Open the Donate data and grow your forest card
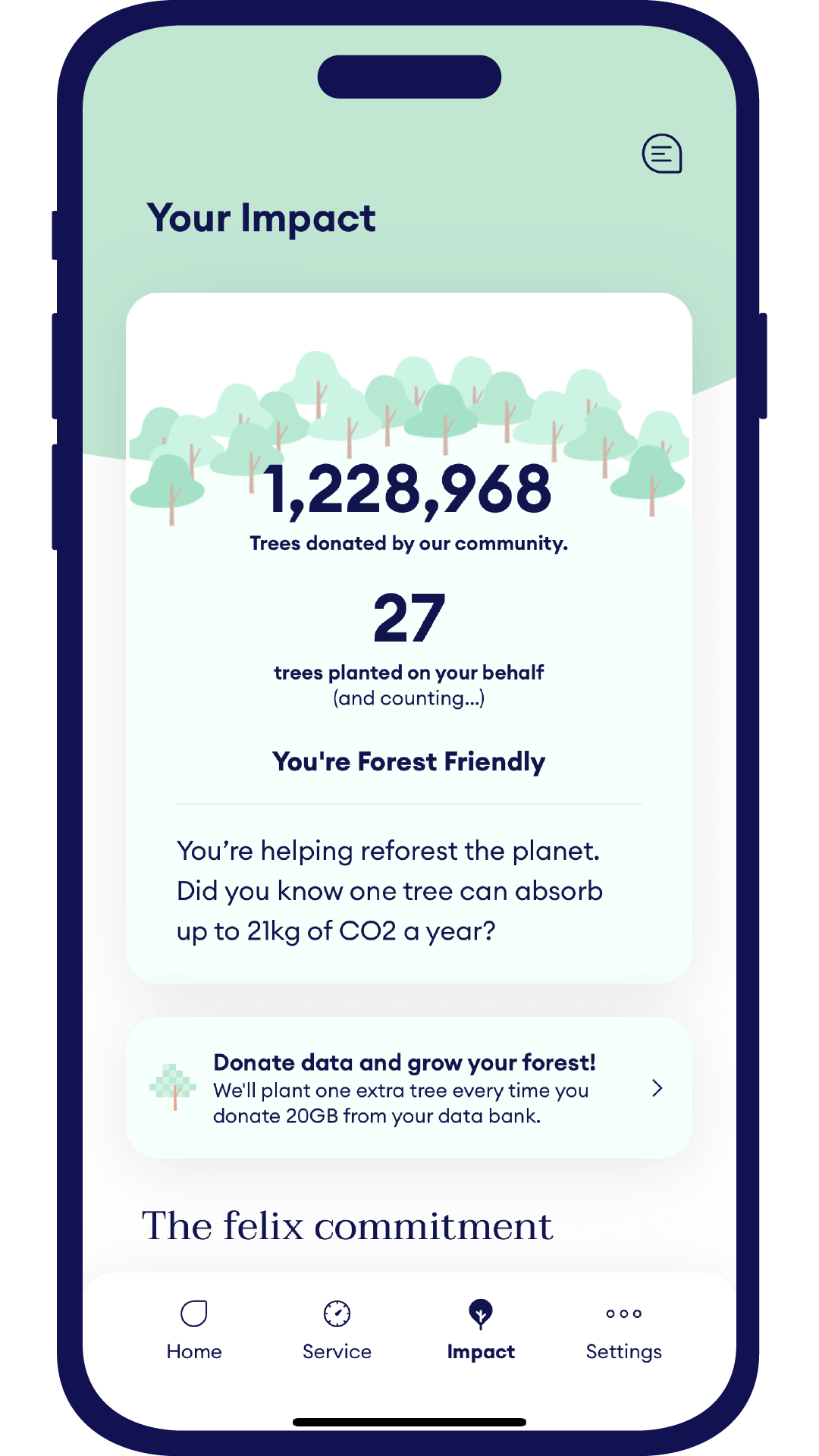The image size is (819, 1456). tap(409, 1087)
